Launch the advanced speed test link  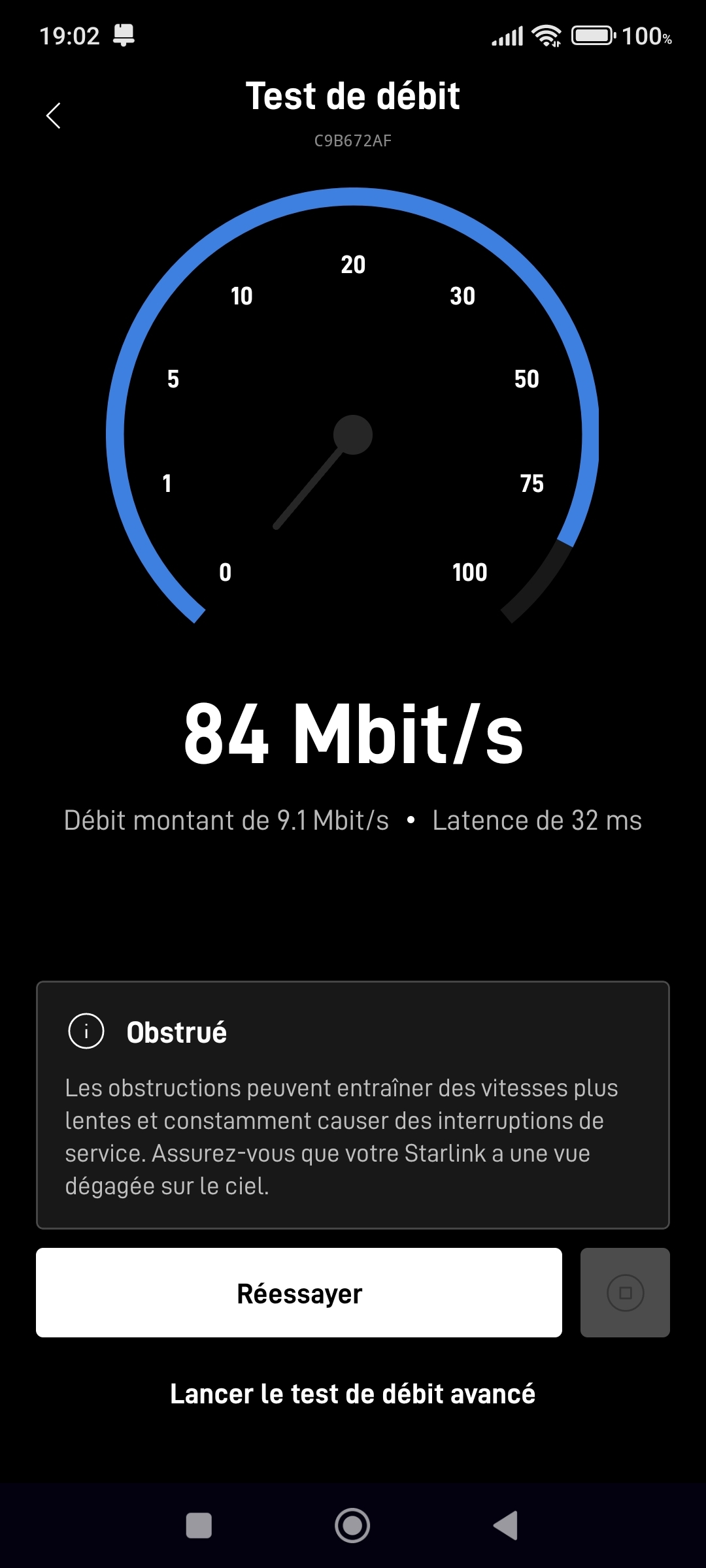click(x=352, y=1394)
